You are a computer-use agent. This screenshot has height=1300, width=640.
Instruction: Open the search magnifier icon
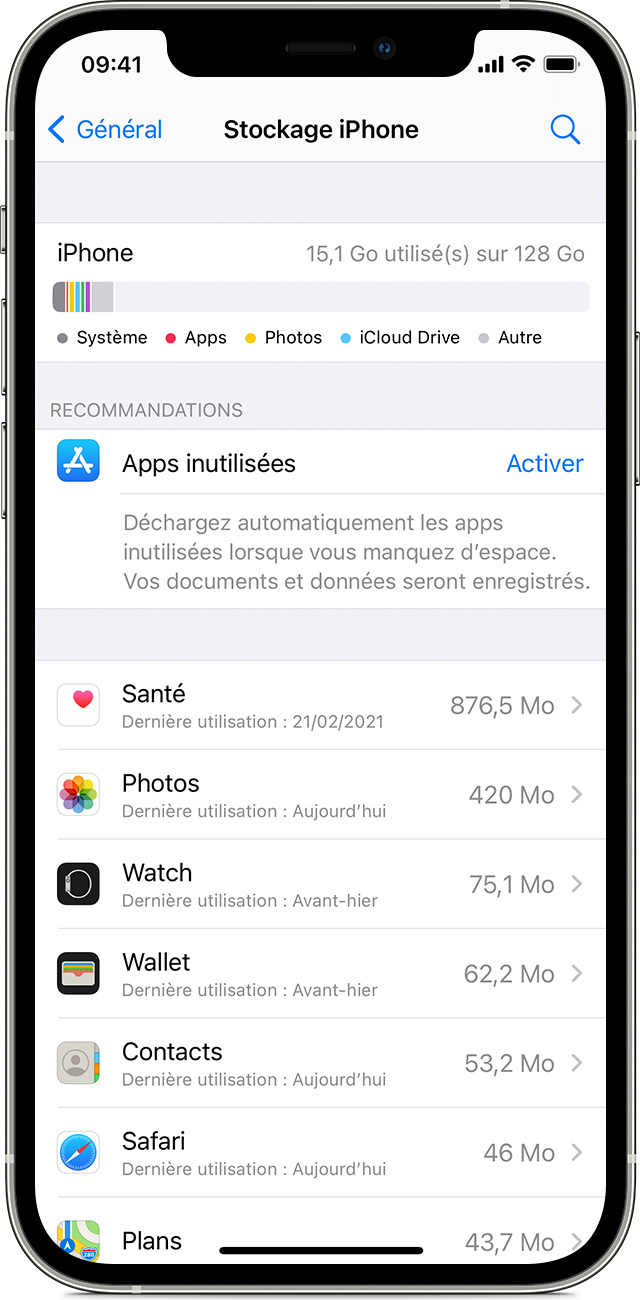pyautogui.click(x=565, y=130)
